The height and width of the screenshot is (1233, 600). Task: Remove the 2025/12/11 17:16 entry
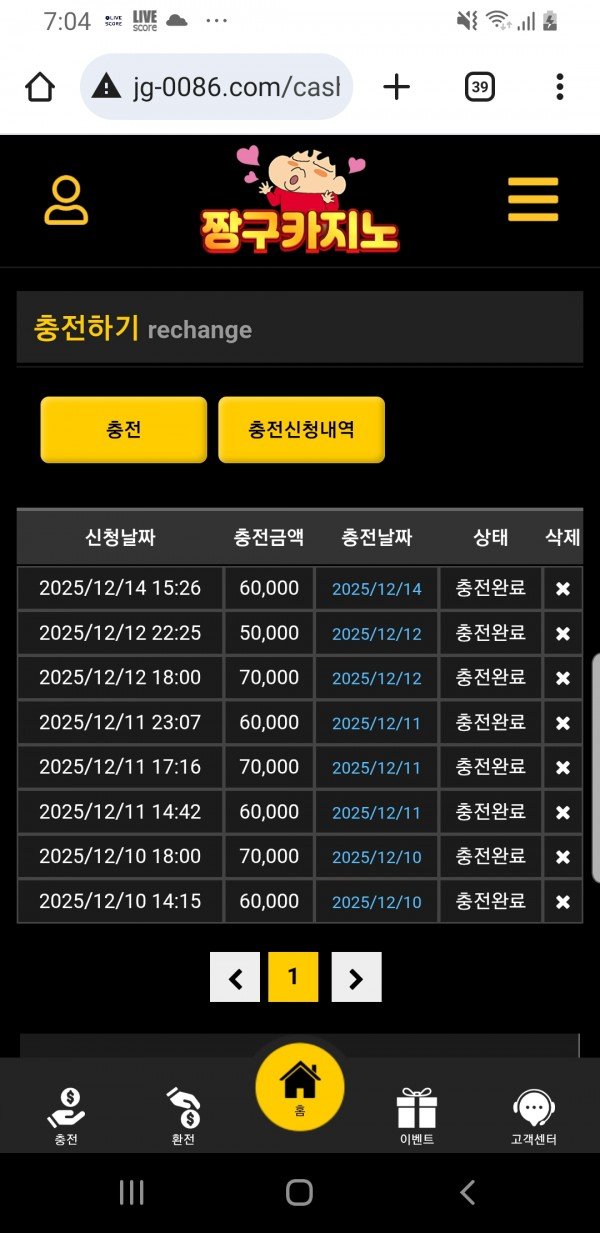563,767
